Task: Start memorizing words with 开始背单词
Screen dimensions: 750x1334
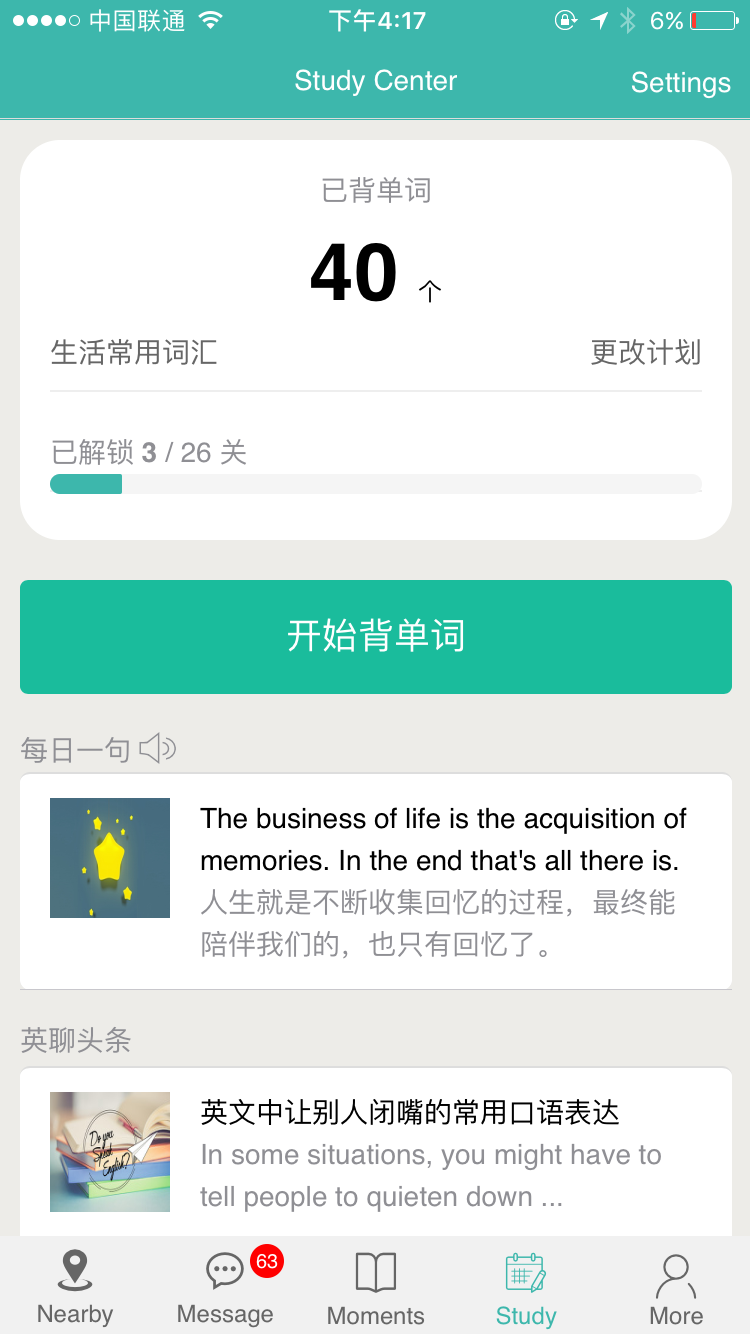Action: [376, 637]
